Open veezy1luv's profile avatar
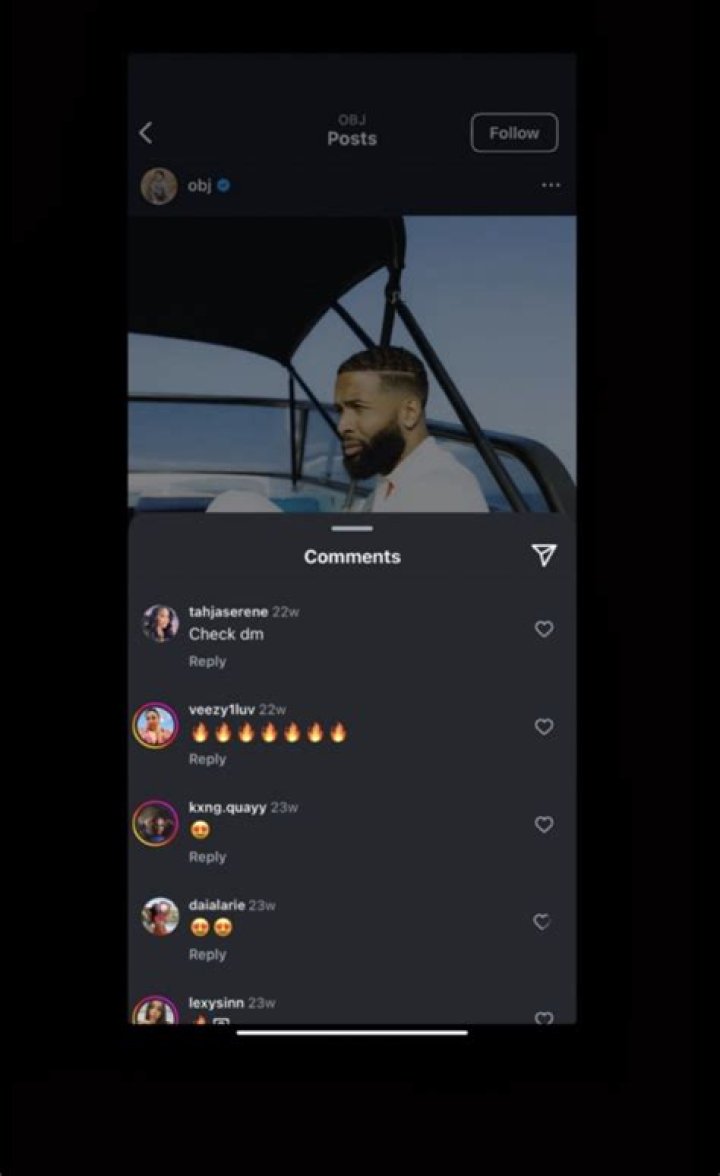Image resolution: width=720 pixels, height=1176 pixels. [156, 725]
